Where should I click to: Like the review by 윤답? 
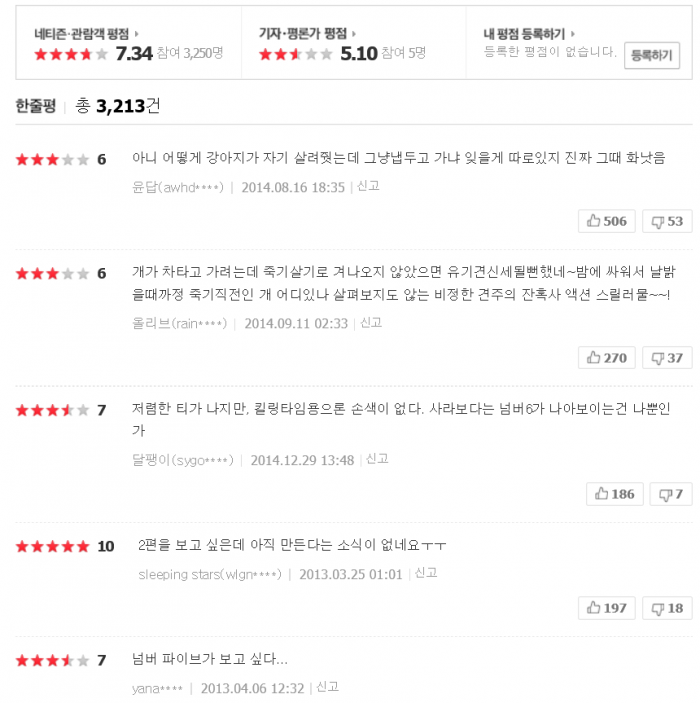(607, 221)
